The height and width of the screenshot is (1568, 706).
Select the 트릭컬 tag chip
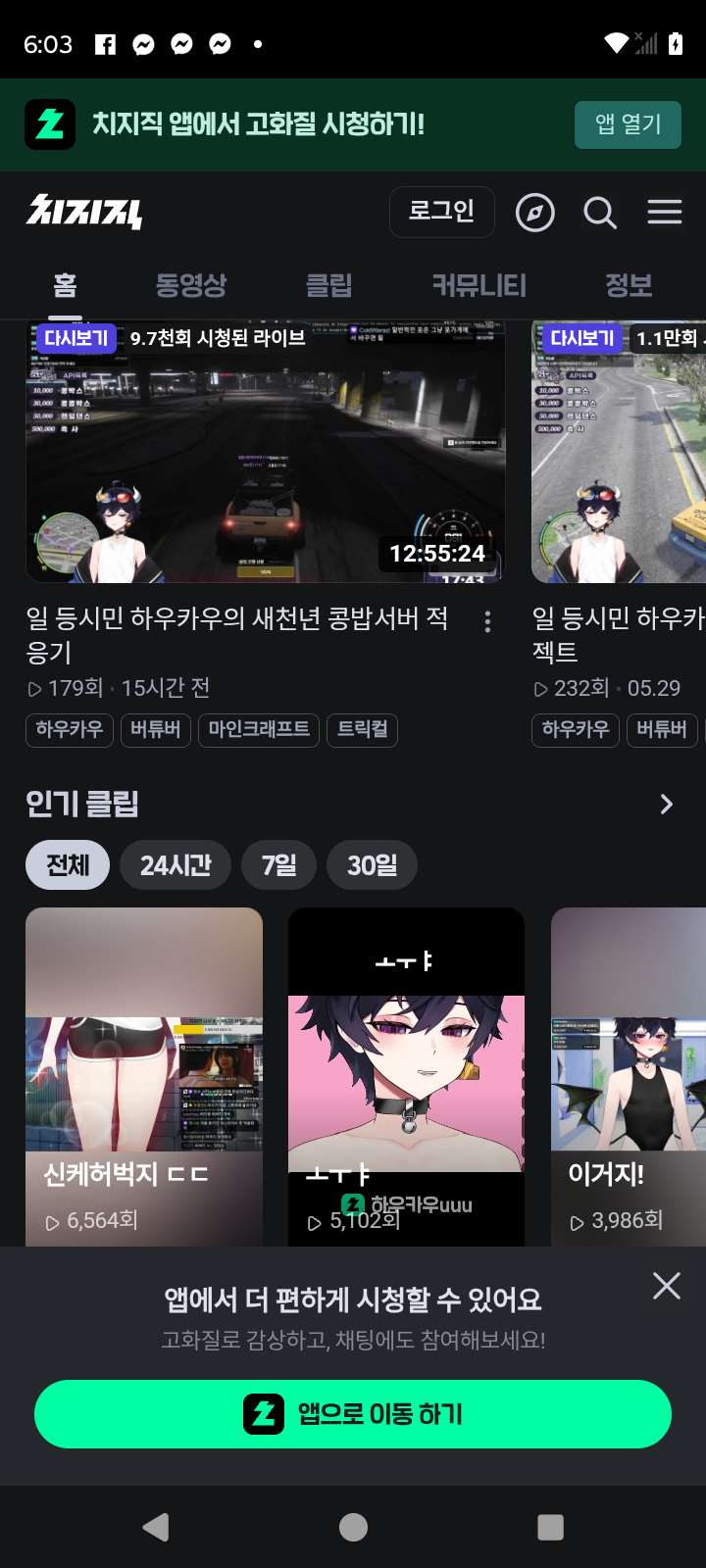point(362,729)
